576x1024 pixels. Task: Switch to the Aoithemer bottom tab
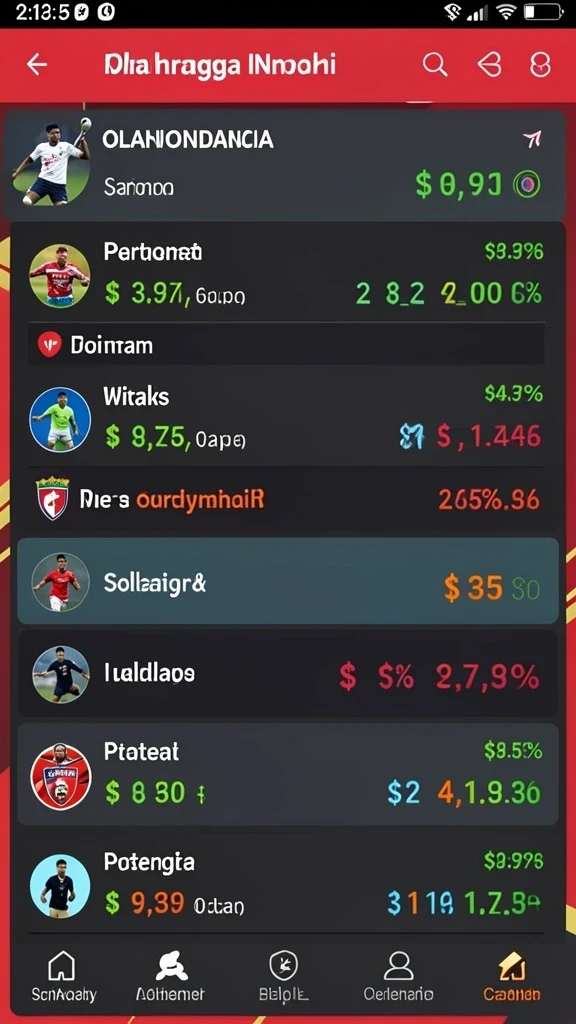(x=170, y=976)
